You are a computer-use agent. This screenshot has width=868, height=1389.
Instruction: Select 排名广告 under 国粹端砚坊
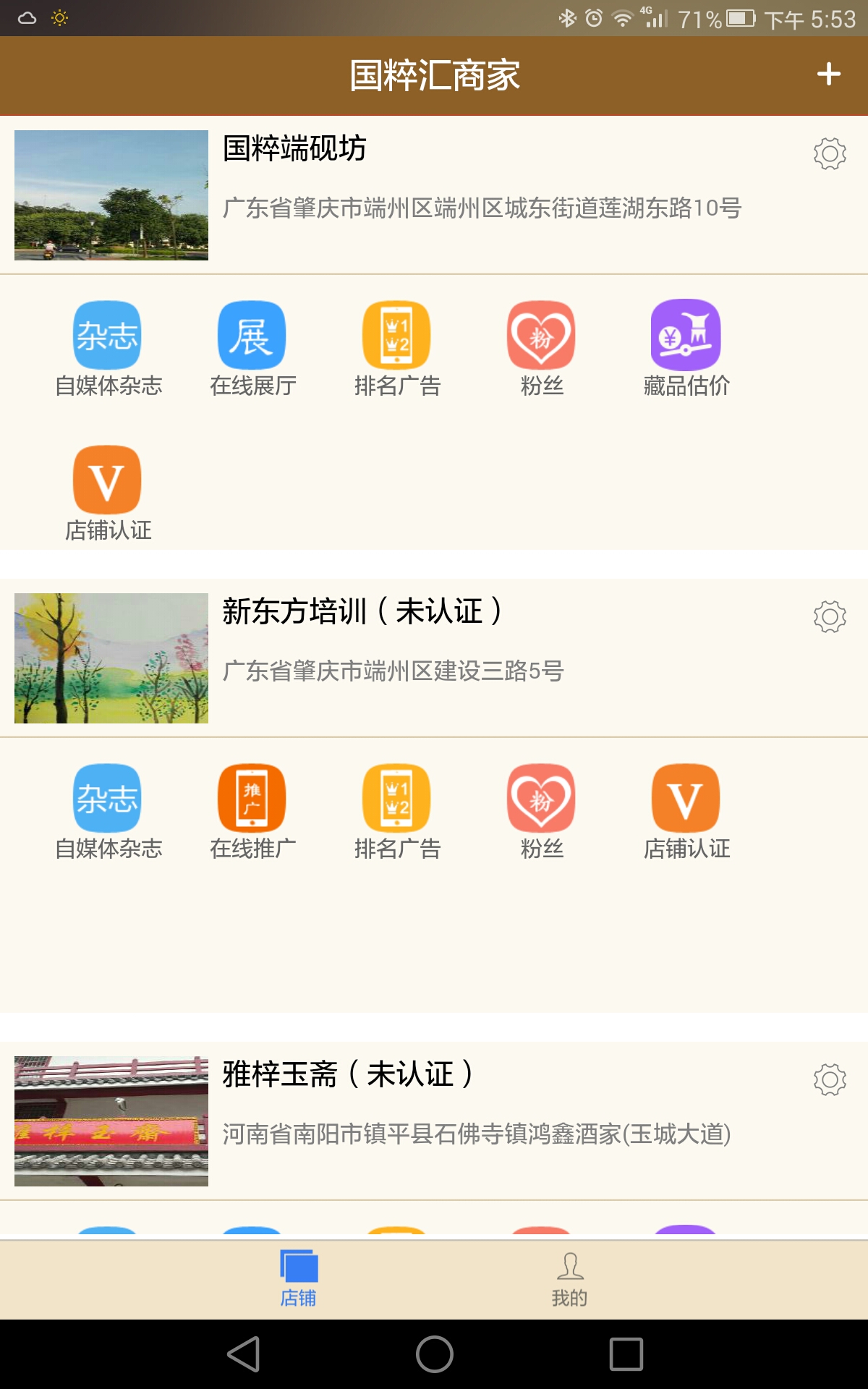397,348
